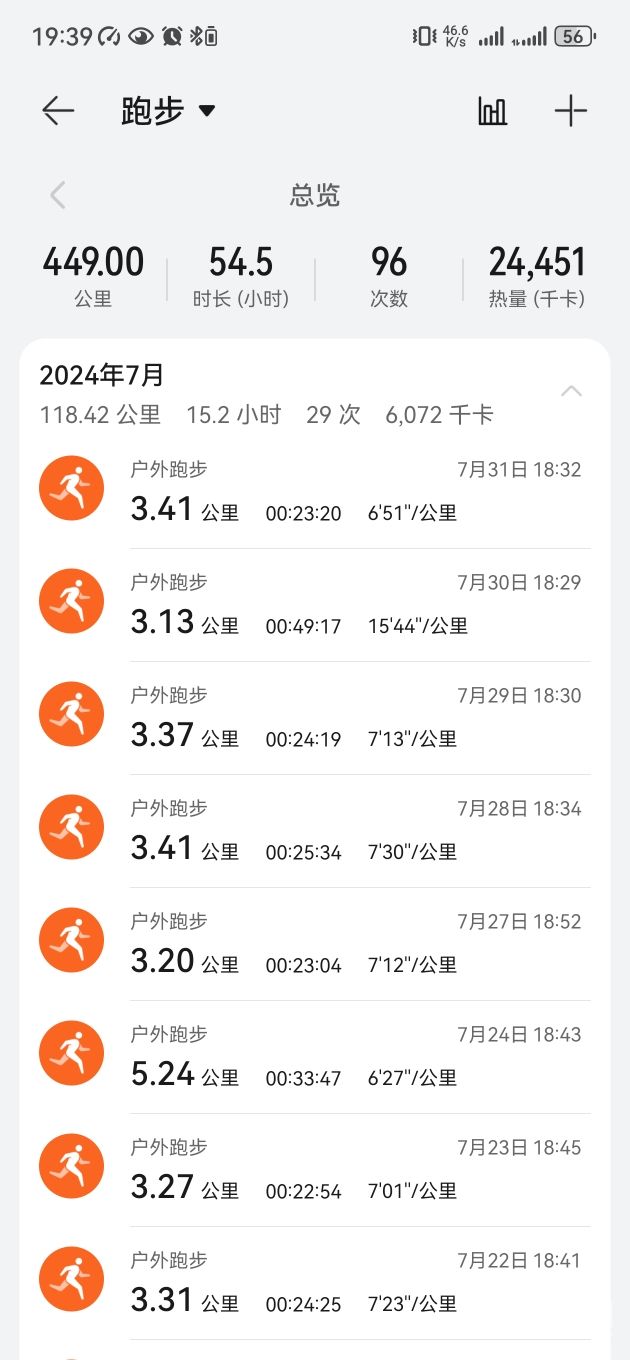Select the 7月28日 18:34 run record
The image size is (630, 1360).
tap(315, 831)
